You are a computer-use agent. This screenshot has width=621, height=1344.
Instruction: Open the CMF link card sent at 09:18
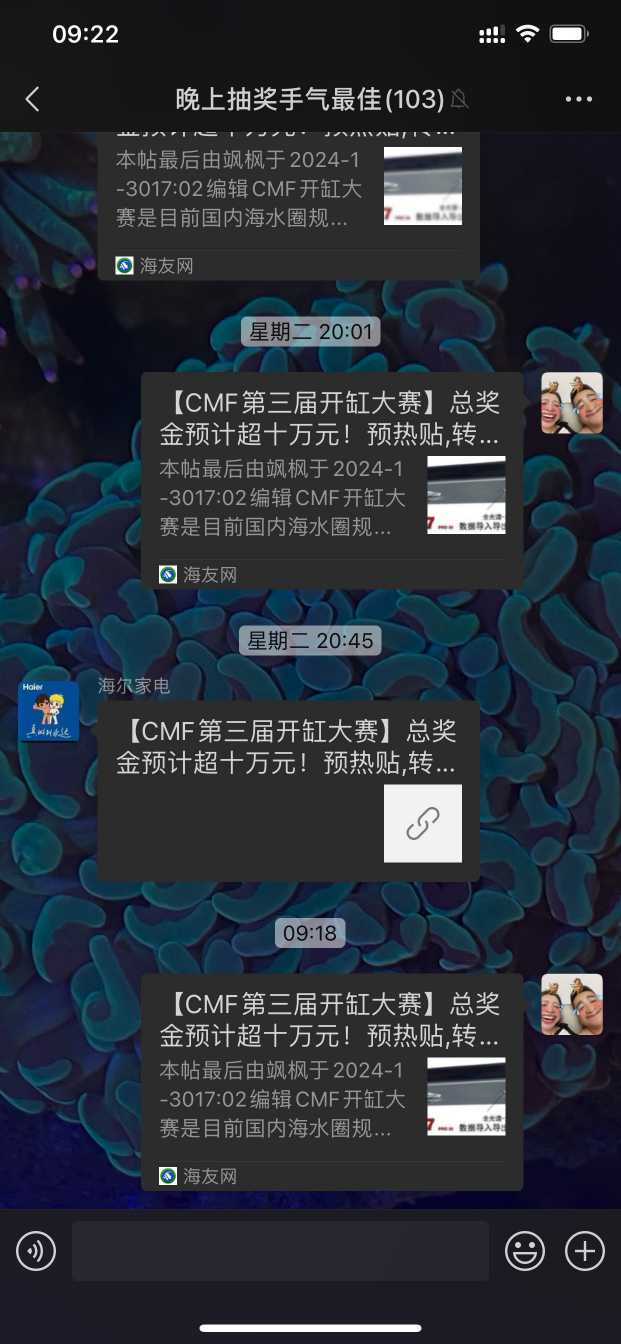(331, 1080)
